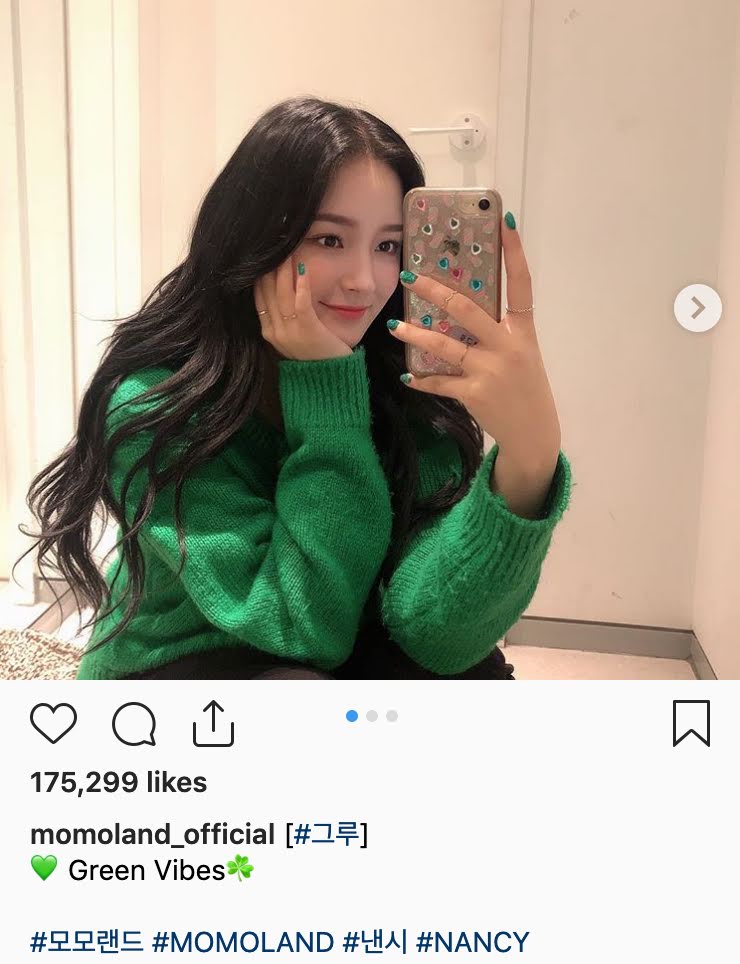
Task: Bookmark this post
Action: point(691,723)
